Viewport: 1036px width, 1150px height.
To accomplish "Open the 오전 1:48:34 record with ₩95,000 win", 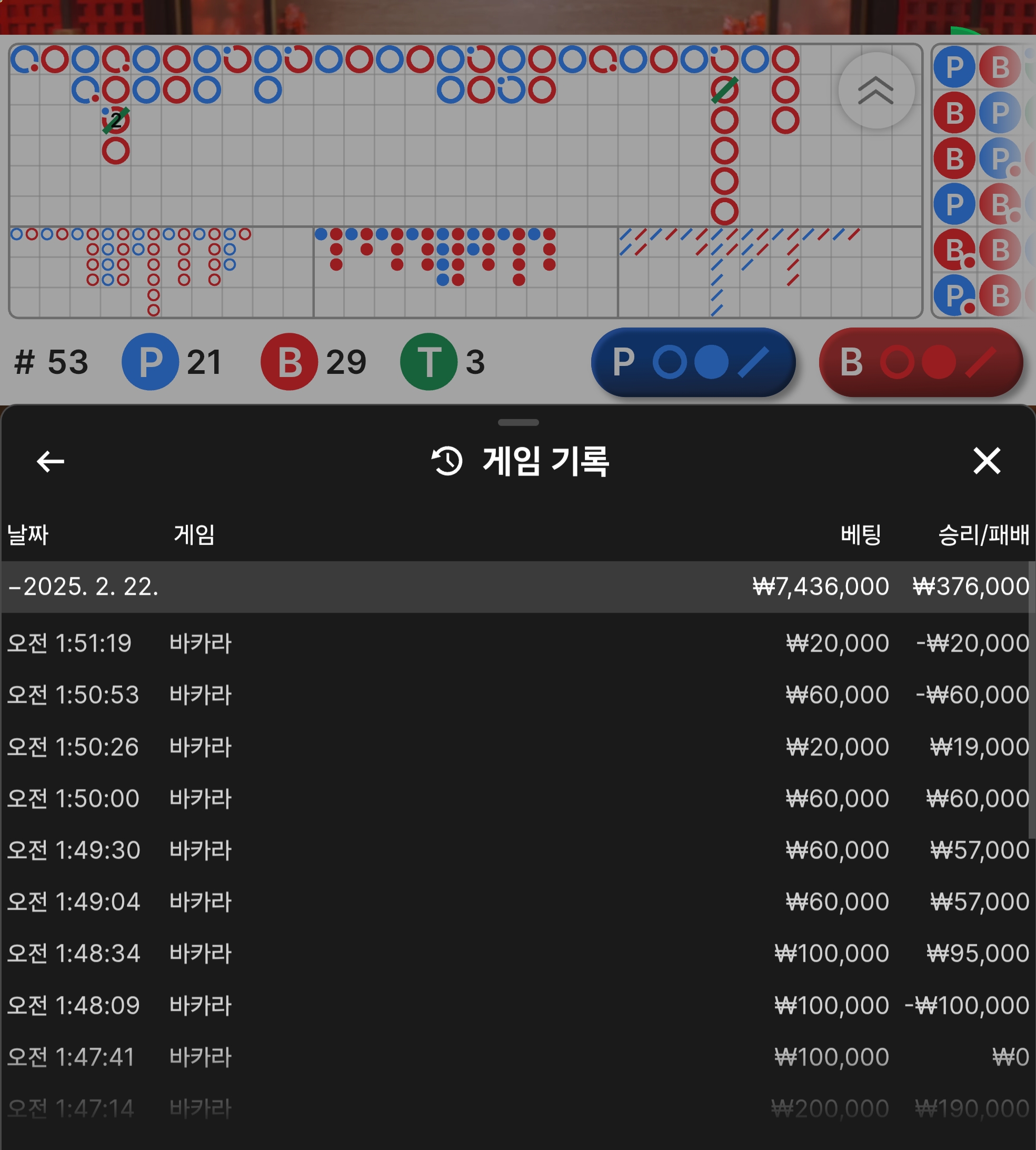I will point(517,954).
